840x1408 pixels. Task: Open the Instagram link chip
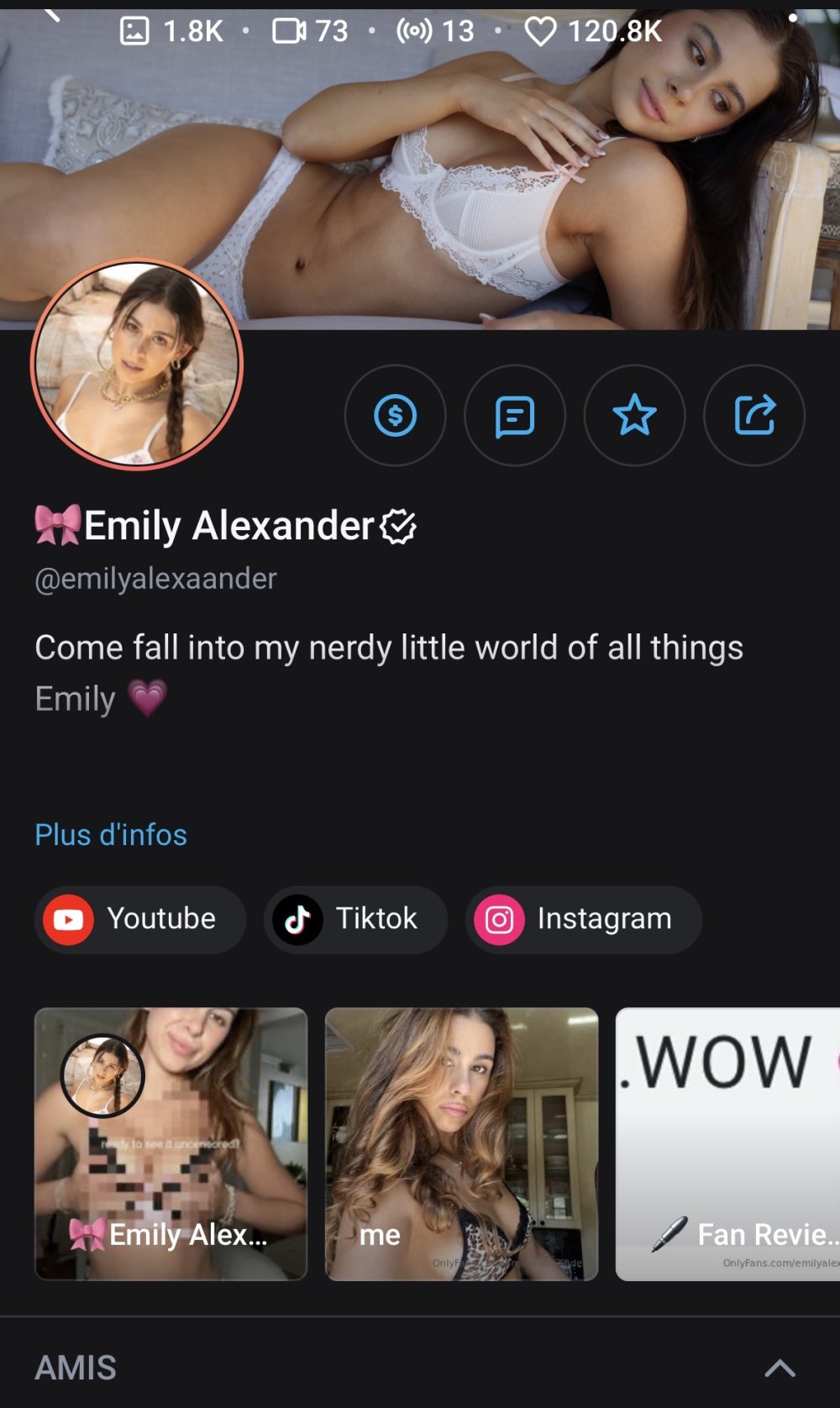tap(583, 919)
